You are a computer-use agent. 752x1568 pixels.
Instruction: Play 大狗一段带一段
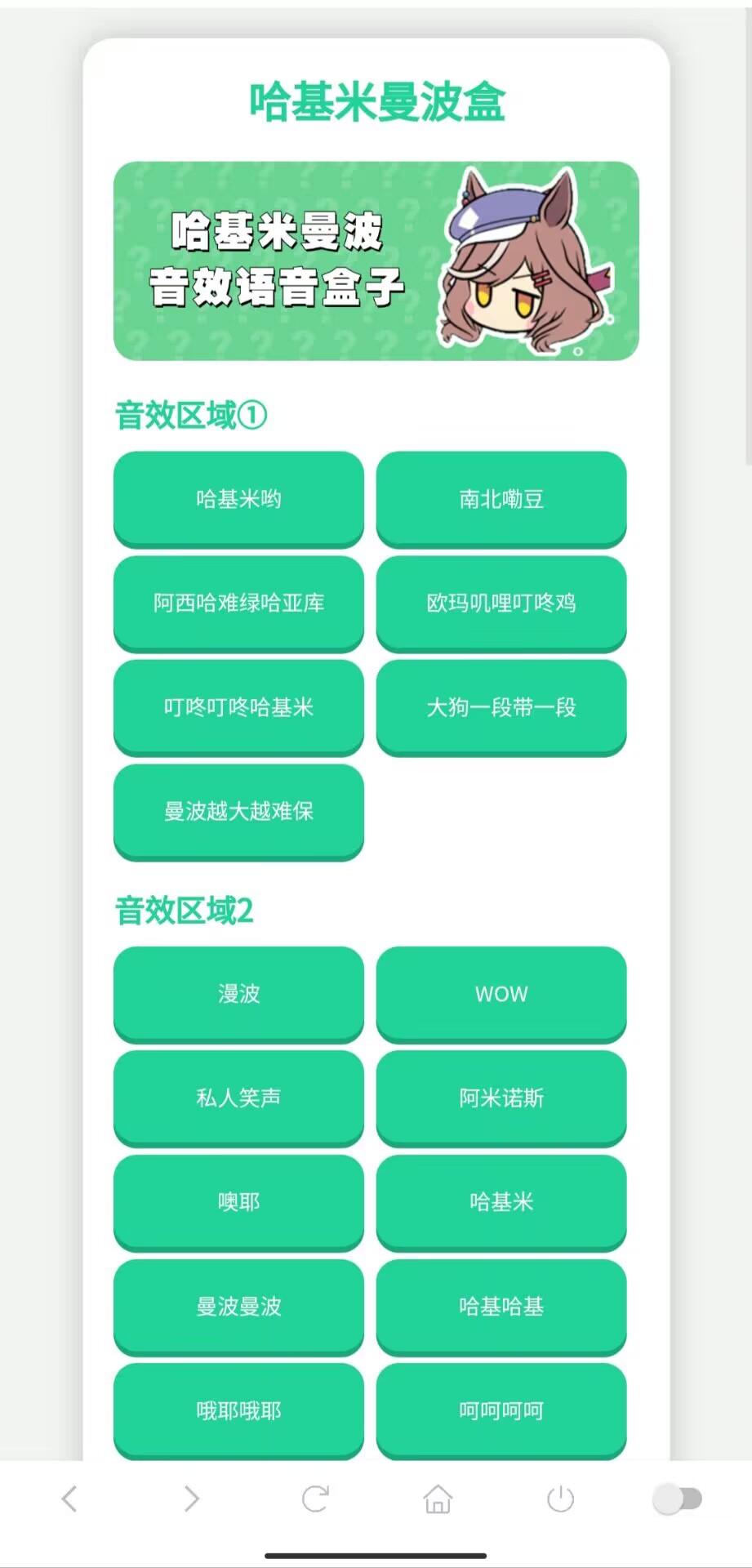501,708
